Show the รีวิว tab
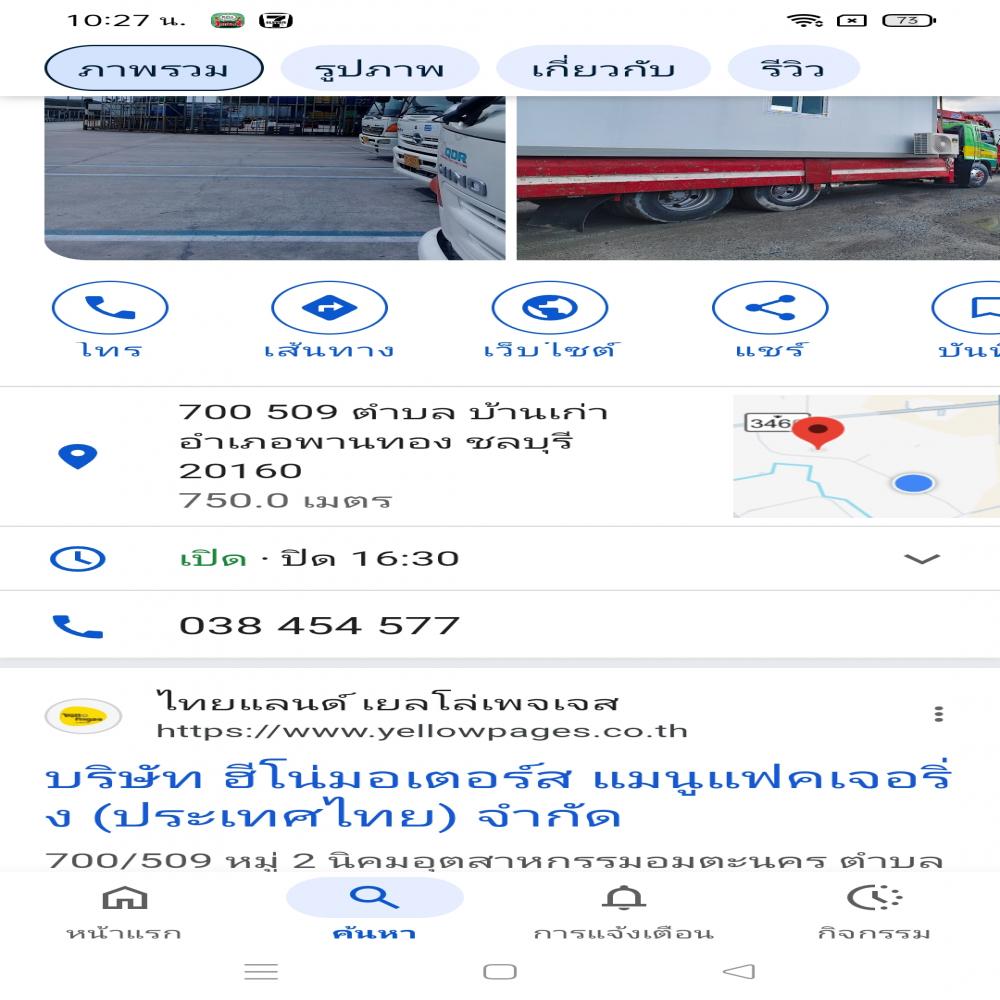The image size is (1000, 1000). point(793,70)
